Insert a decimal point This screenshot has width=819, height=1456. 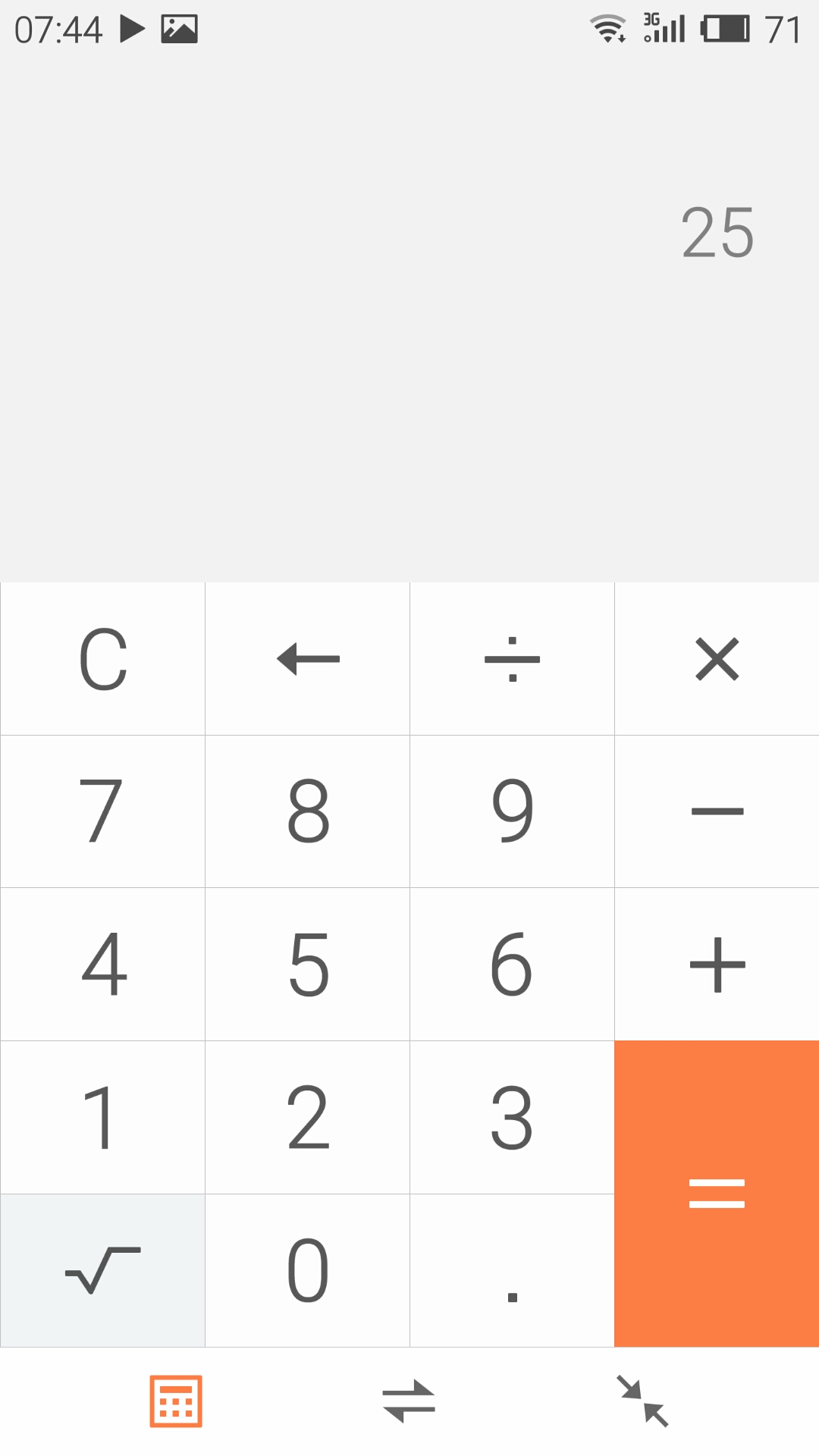point(512,1270)
